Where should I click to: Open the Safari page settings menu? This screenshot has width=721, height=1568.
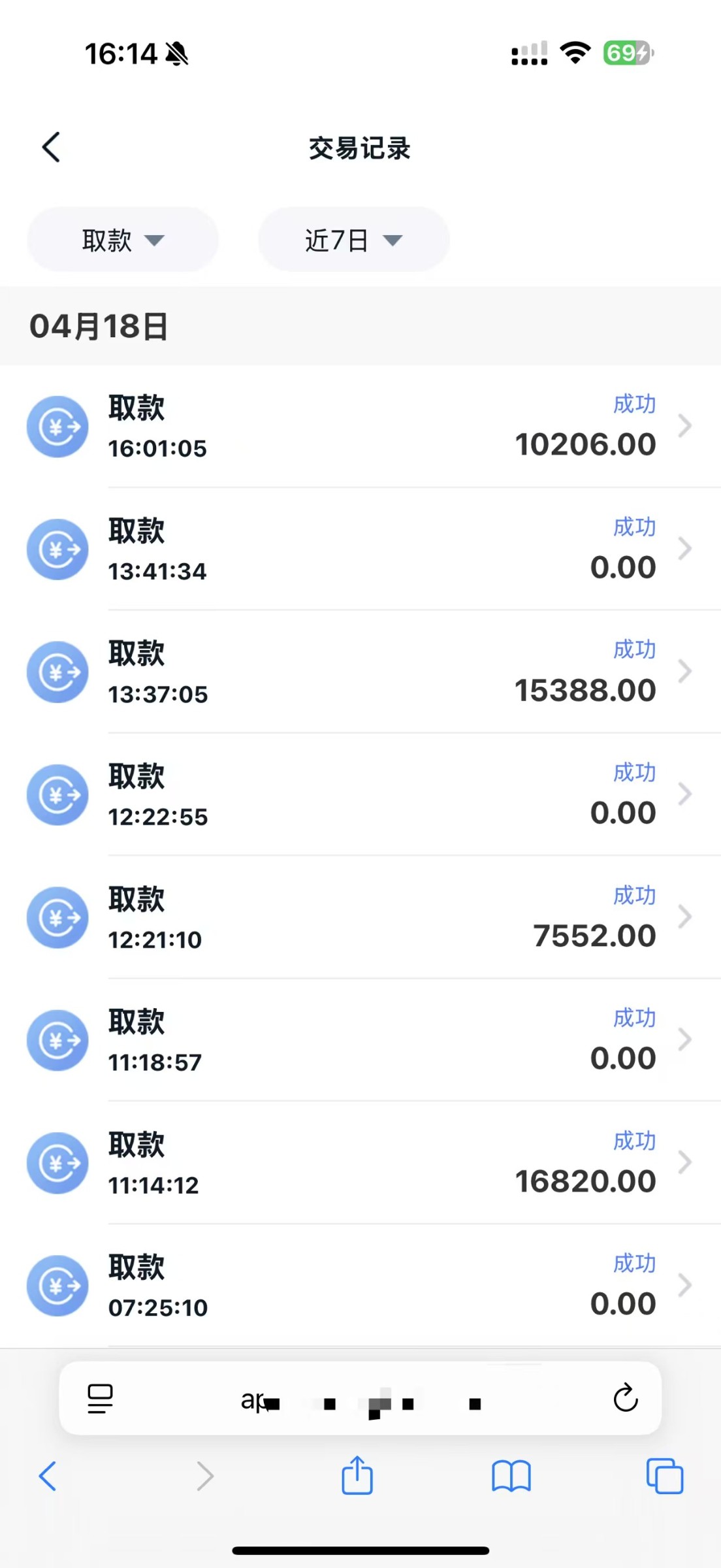pos(100,1399)
